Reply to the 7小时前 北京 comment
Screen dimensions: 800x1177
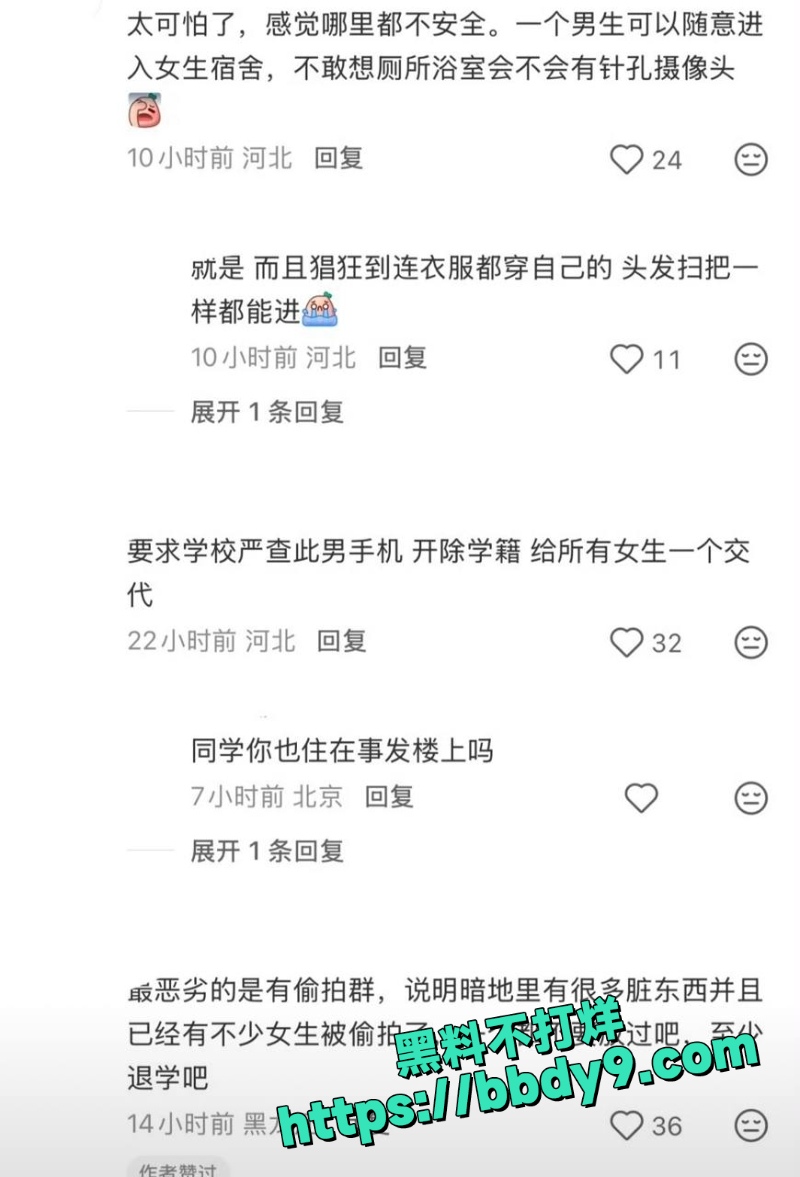389,797
